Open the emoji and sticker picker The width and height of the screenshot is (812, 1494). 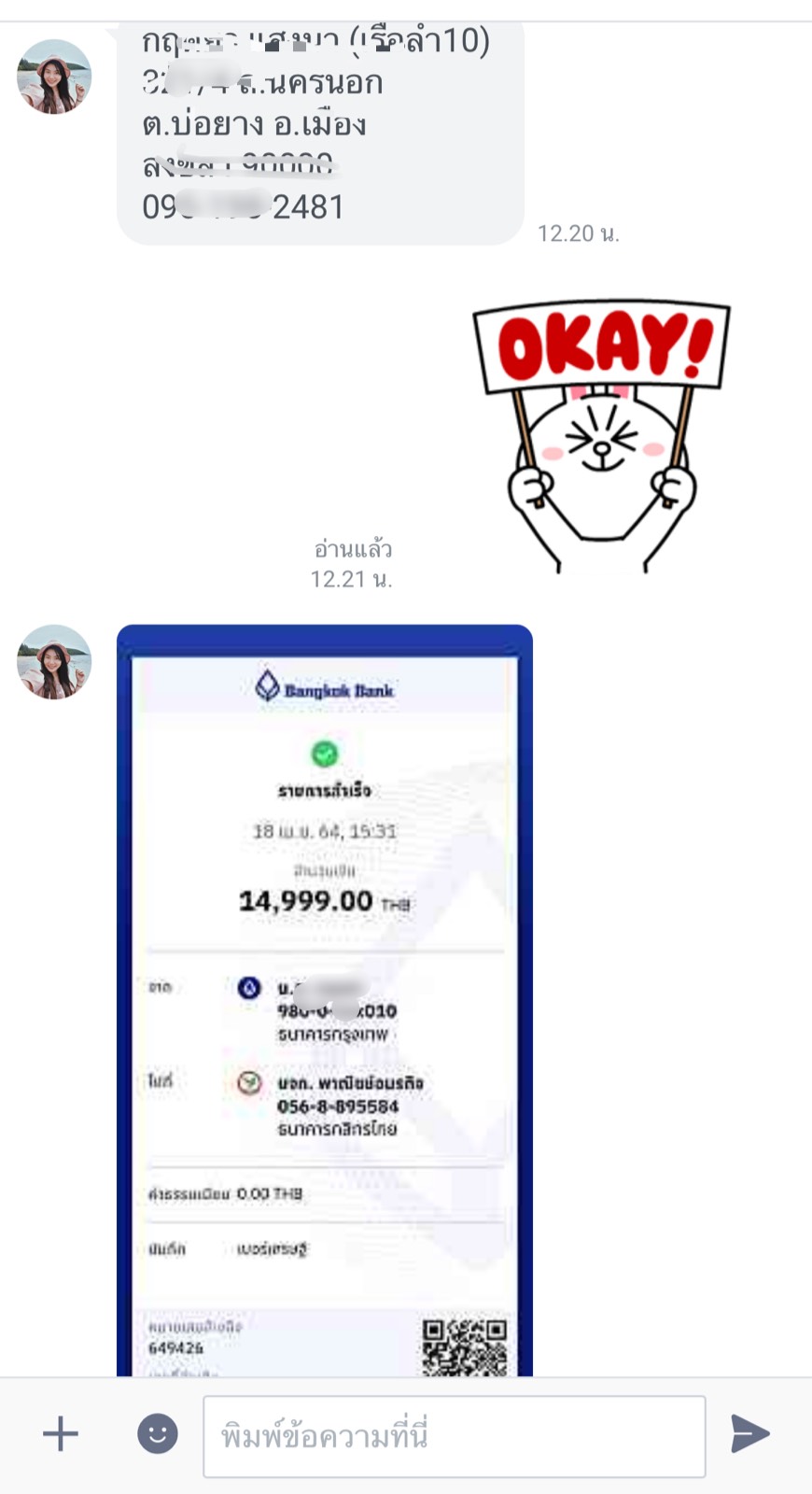(158, 1433)
